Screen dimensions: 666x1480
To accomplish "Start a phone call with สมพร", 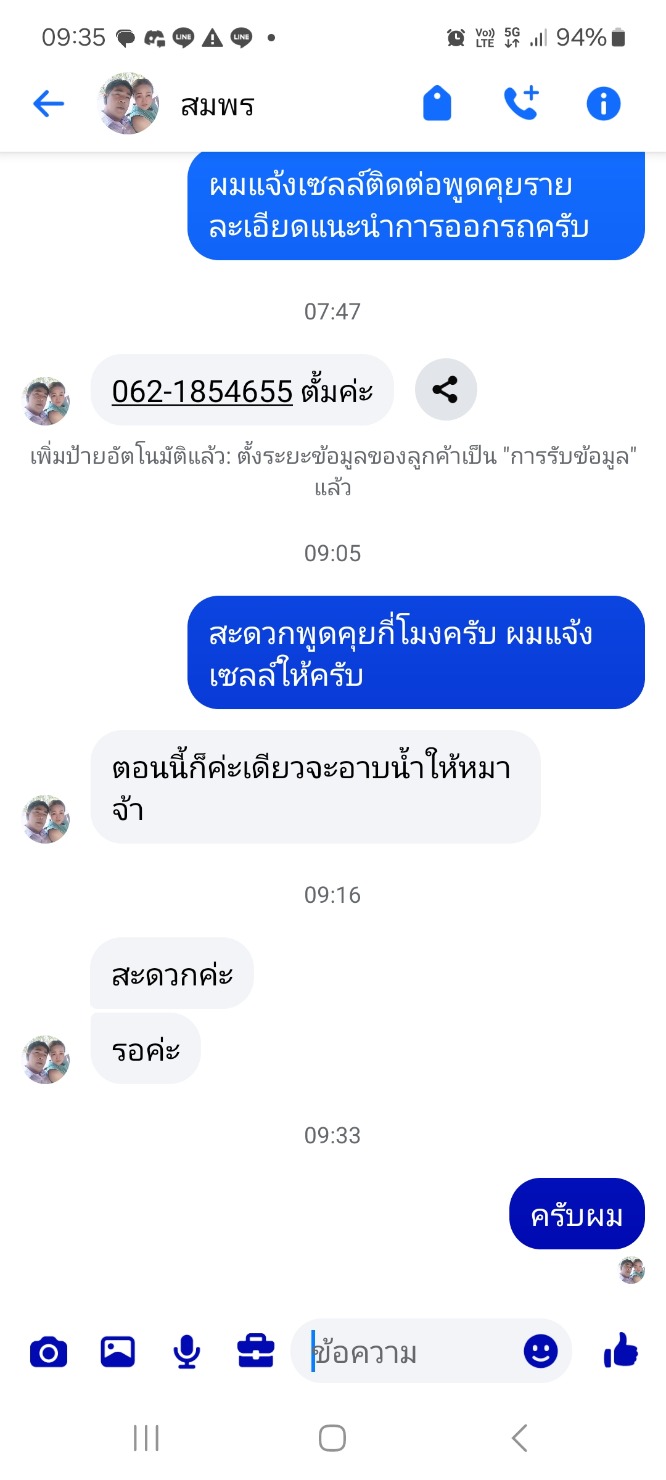I will point(521,103).
